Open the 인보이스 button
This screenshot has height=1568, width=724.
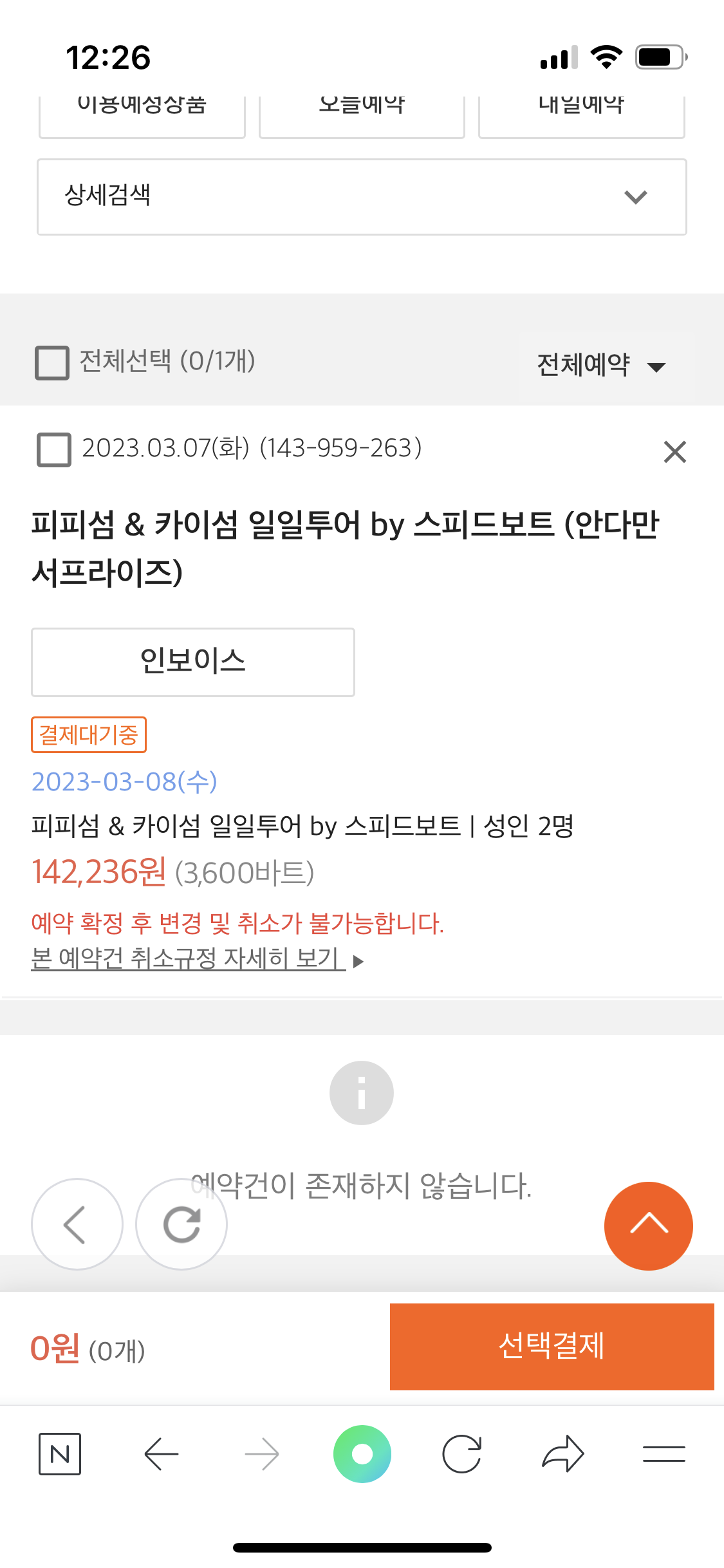coord(193,662)
